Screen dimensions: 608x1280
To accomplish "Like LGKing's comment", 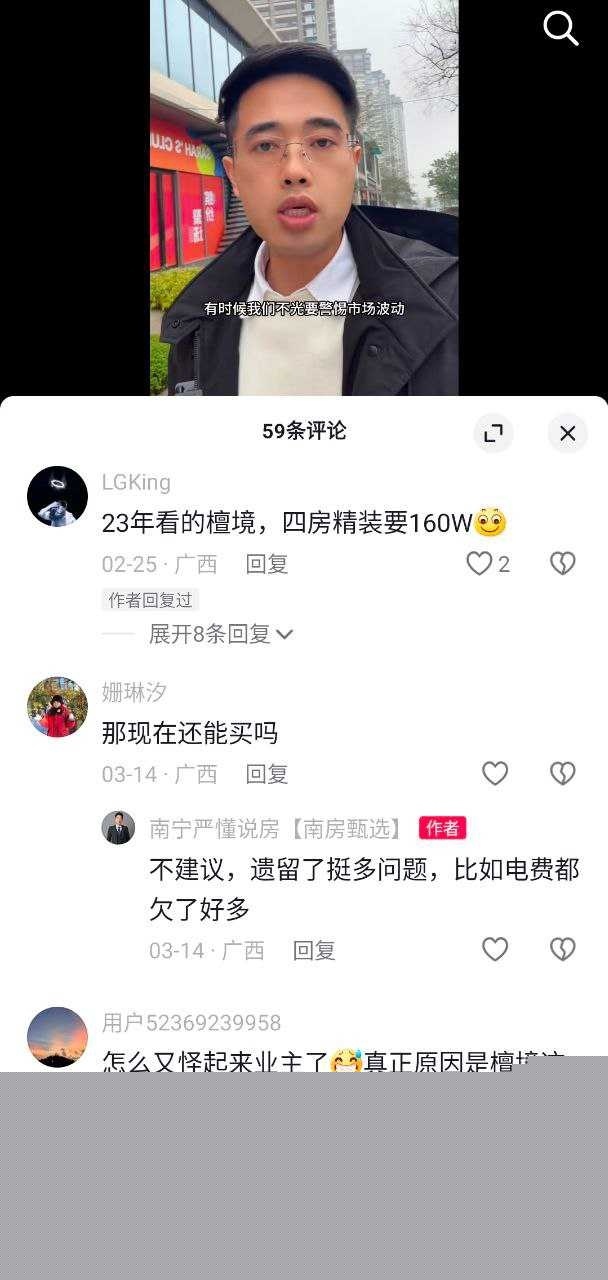I will tap(480, 564).
